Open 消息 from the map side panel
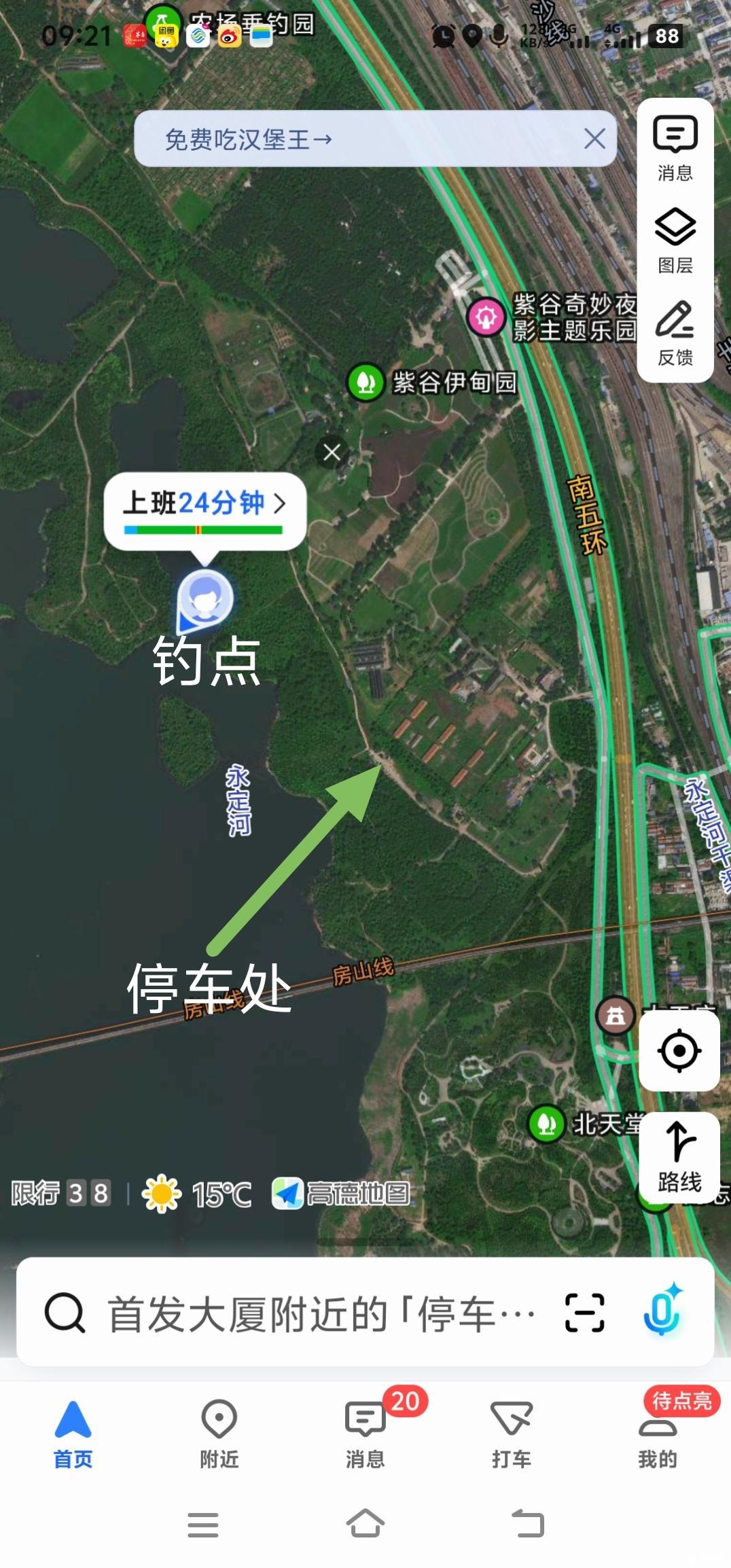 [x=675, y=147]
